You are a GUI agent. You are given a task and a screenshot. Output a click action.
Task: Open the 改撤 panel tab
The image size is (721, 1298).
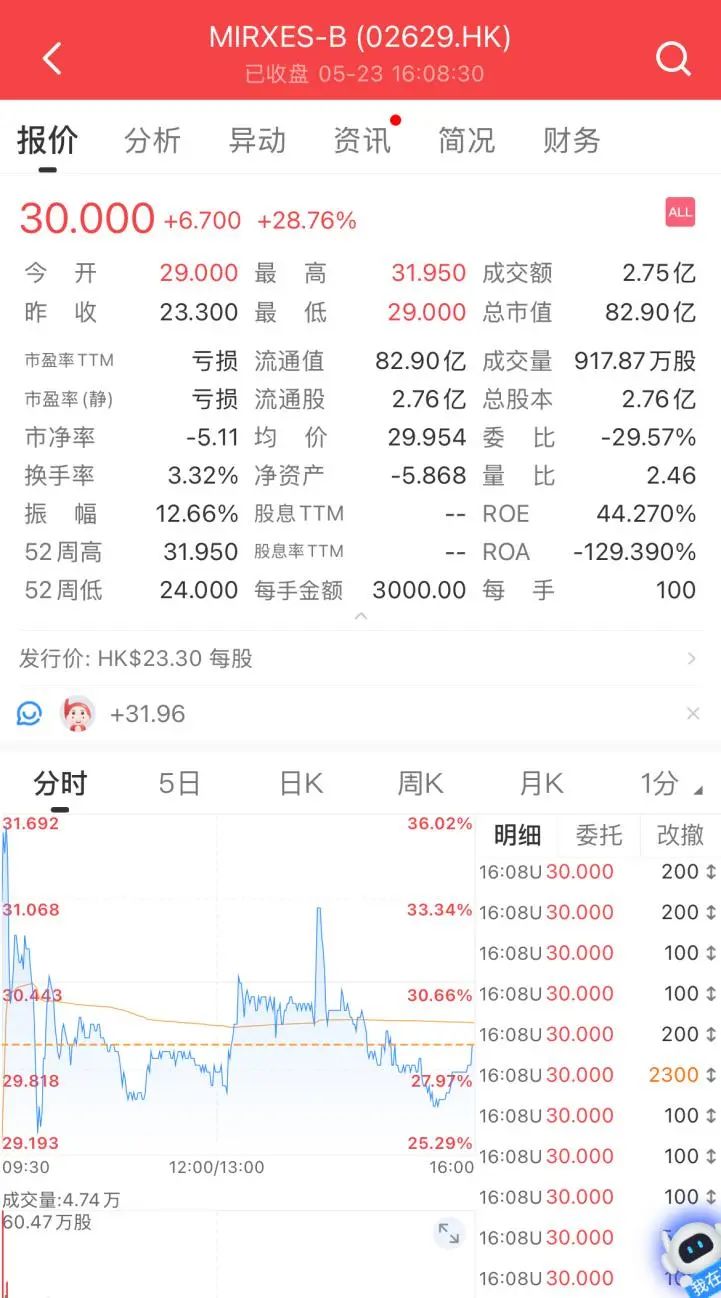(680, 835)
